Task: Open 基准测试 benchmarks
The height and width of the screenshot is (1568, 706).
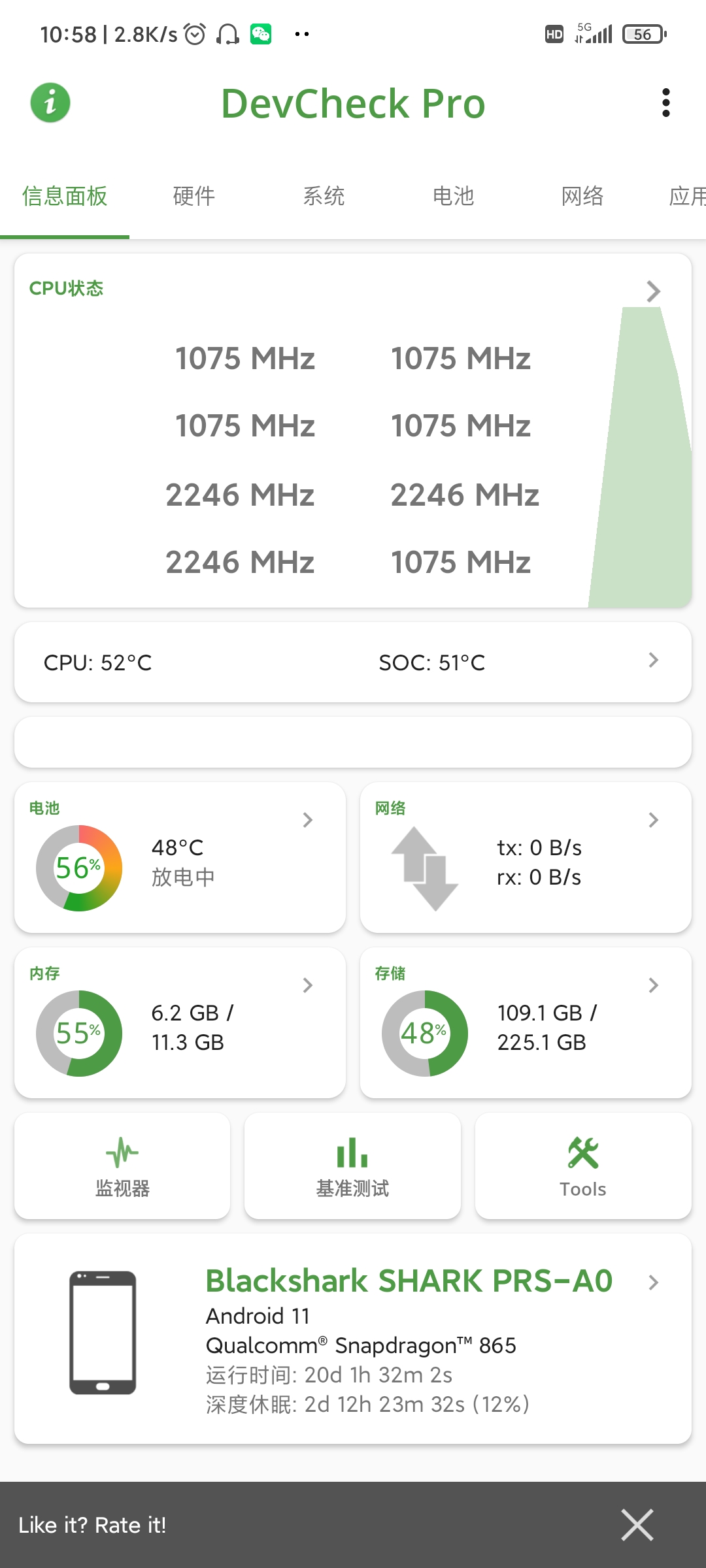Action: pos(352,1166)
